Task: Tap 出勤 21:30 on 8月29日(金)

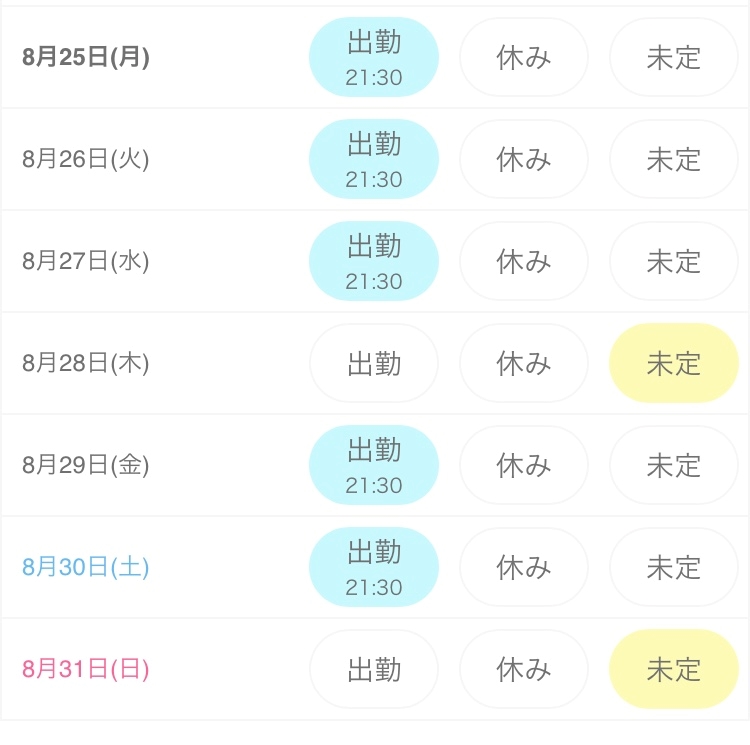Action: click(374, 465)
